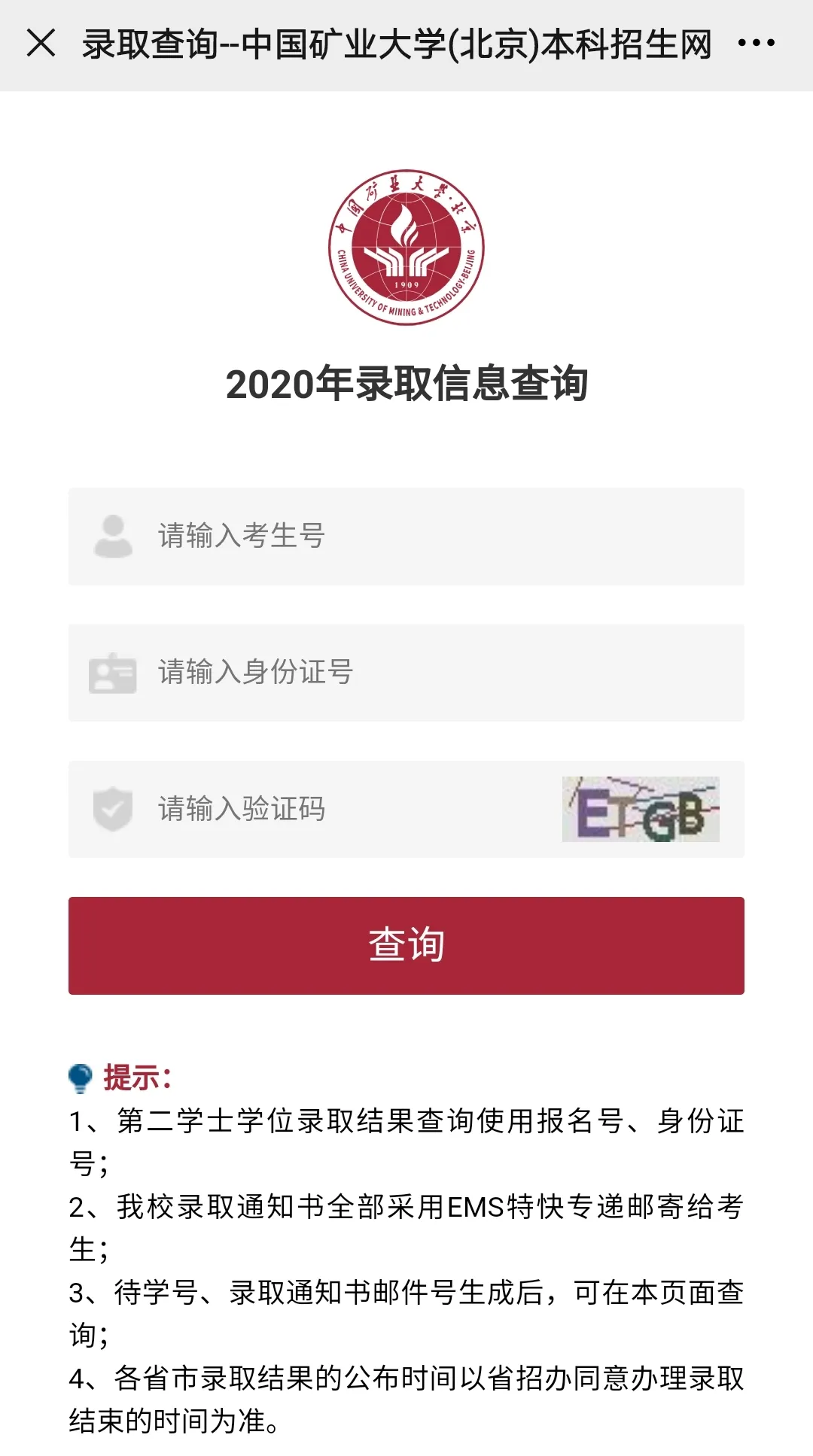This screenshot has width=813, height=1456.
Task: Click tip line about EMS 特快专递
Action: (406, 1205)
